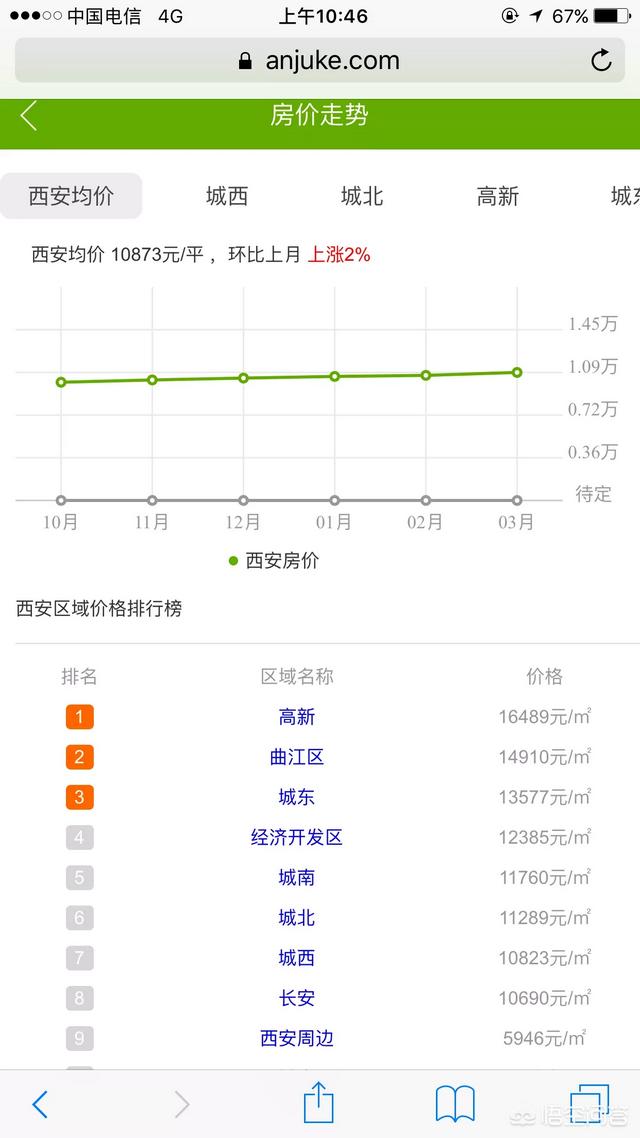The width and height of the screenshot is (640, 1138).
Task: Open the 城东 area link in ranking
Action: (297, 797)
